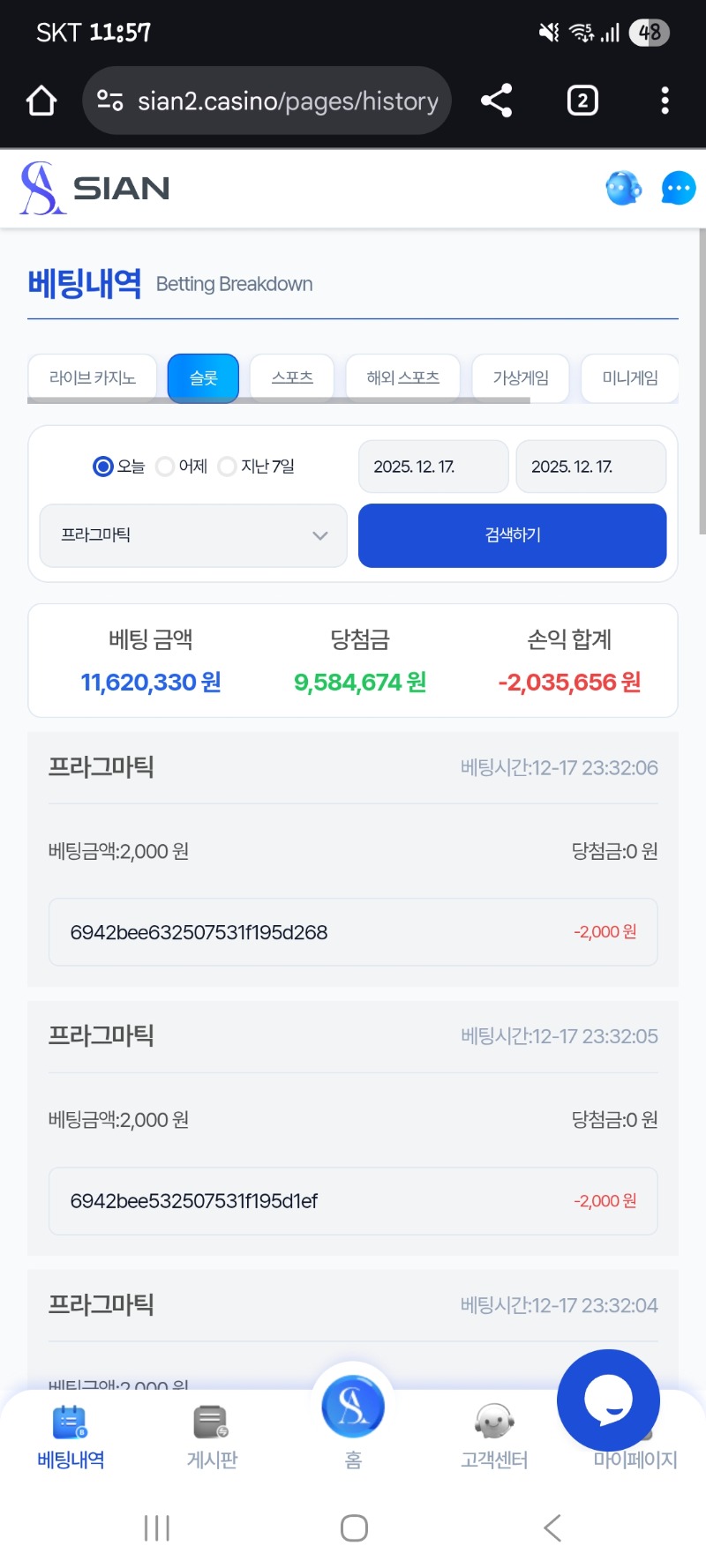Tap the 검색하기 search button
This screenshot has height=1568, width=706.
[x=512, y=535]
